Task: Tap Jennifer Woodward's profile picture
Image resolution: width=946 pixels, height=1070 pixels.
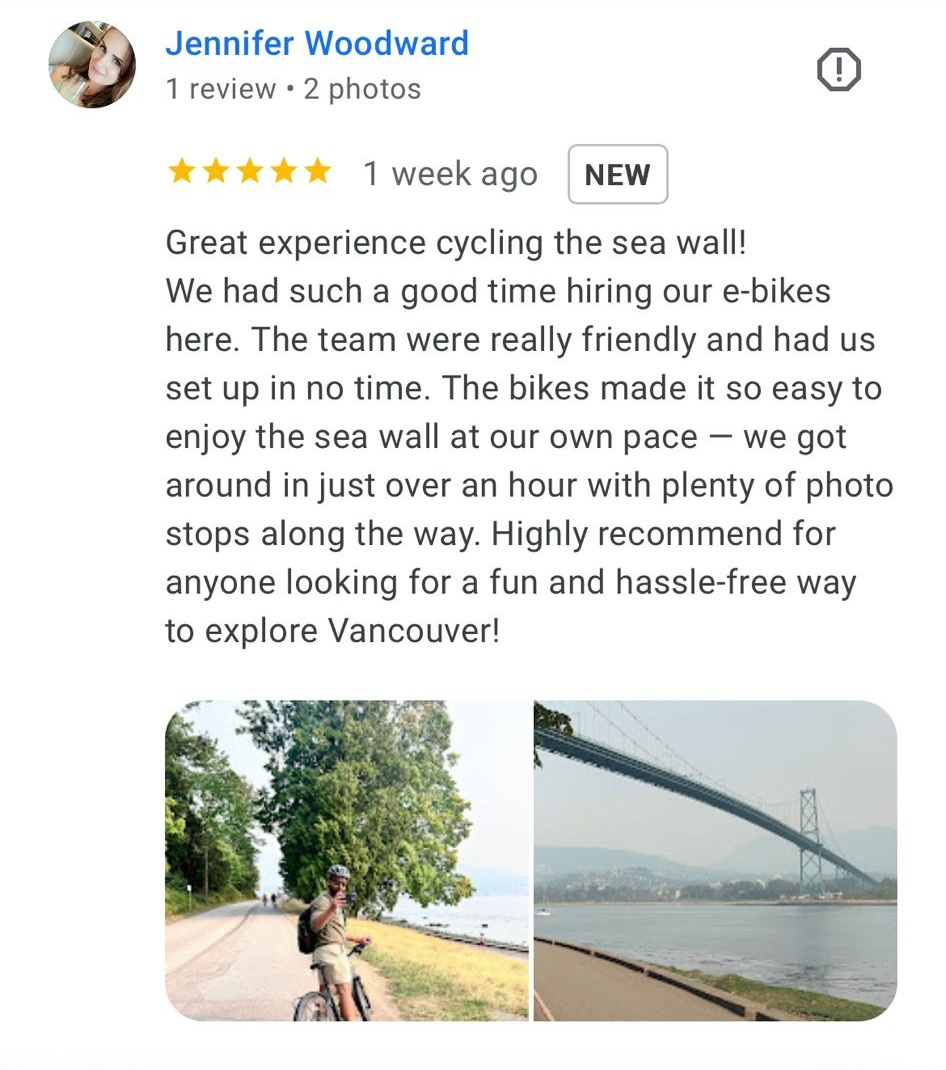Action: [x=92, y=65]
